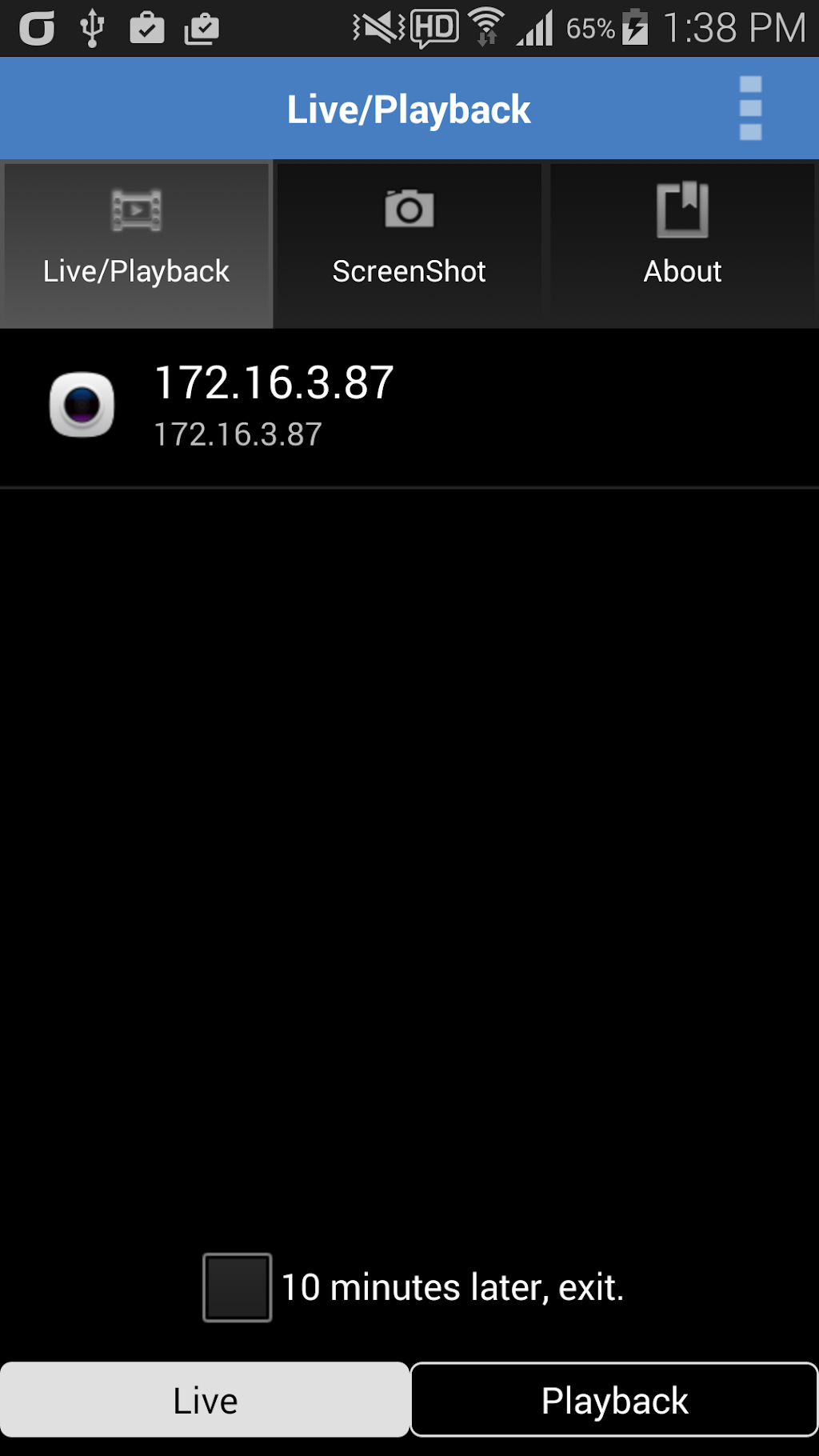The image size is (819, 1456).
Task: Select the Live/Playback tab
Action: [x=136, y=244]
